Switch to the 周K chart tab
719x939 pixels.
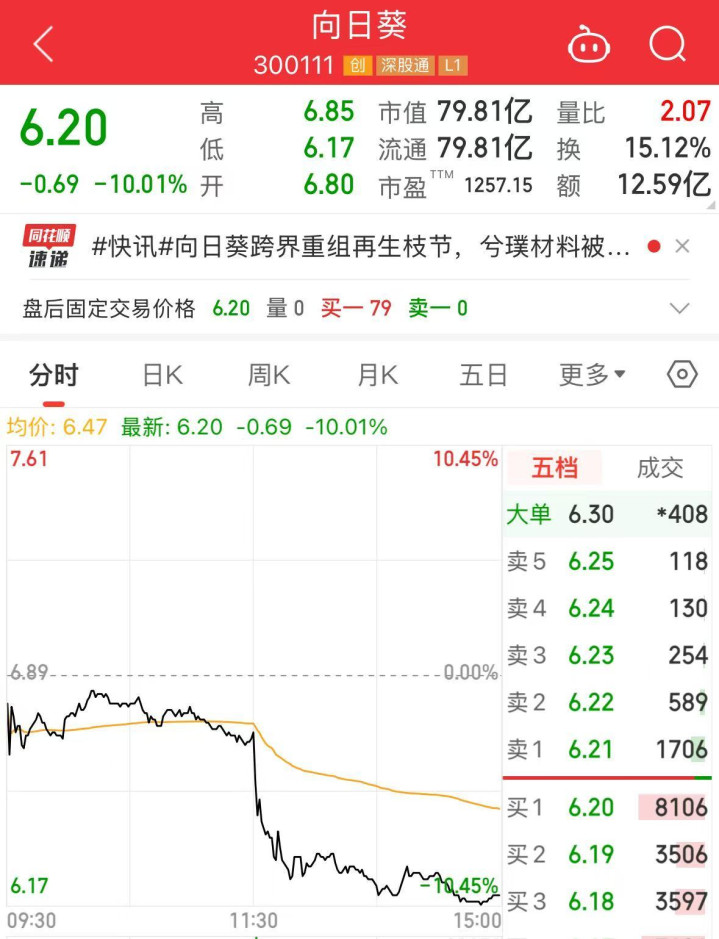tap(269, 376)
